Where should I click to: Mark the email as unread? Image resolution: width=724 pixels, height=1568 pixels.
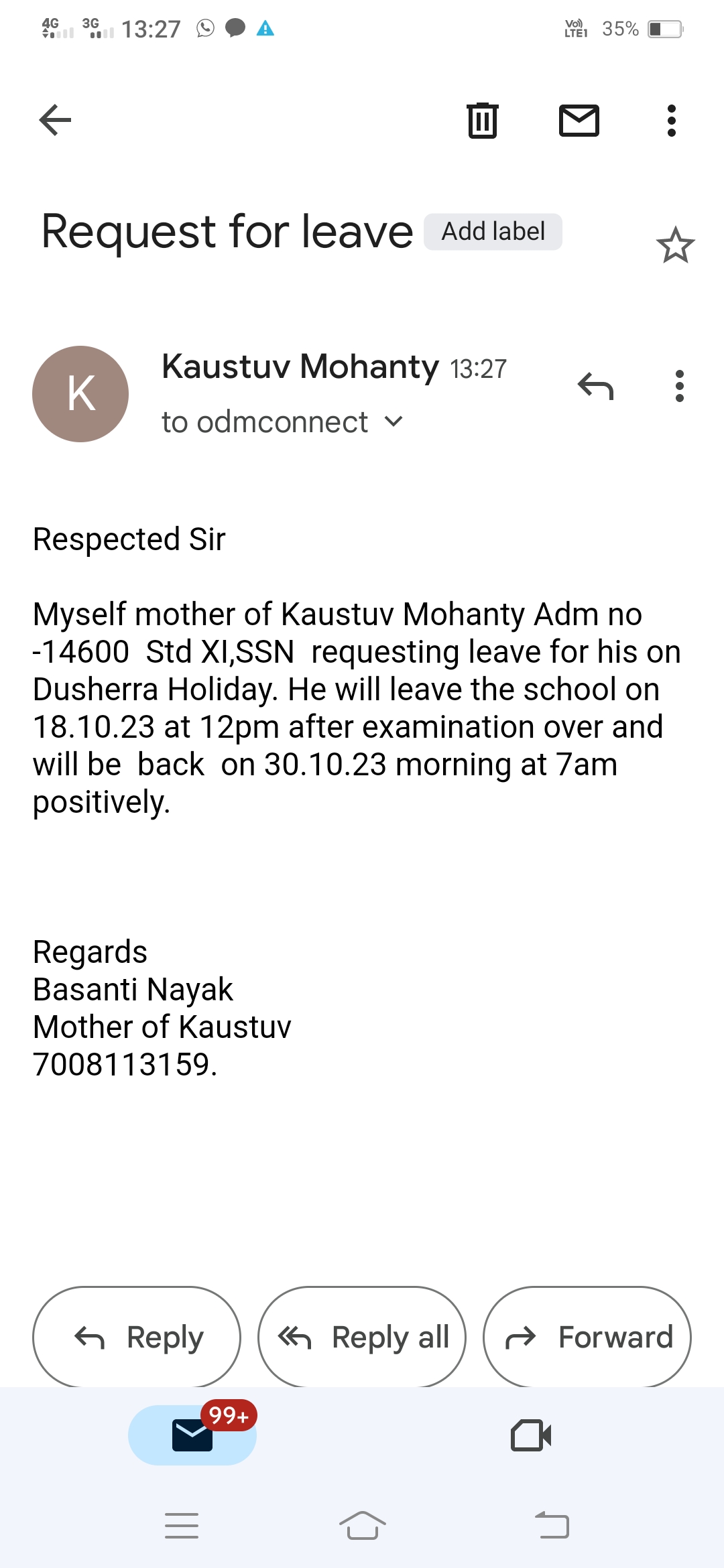pos(579,121)
